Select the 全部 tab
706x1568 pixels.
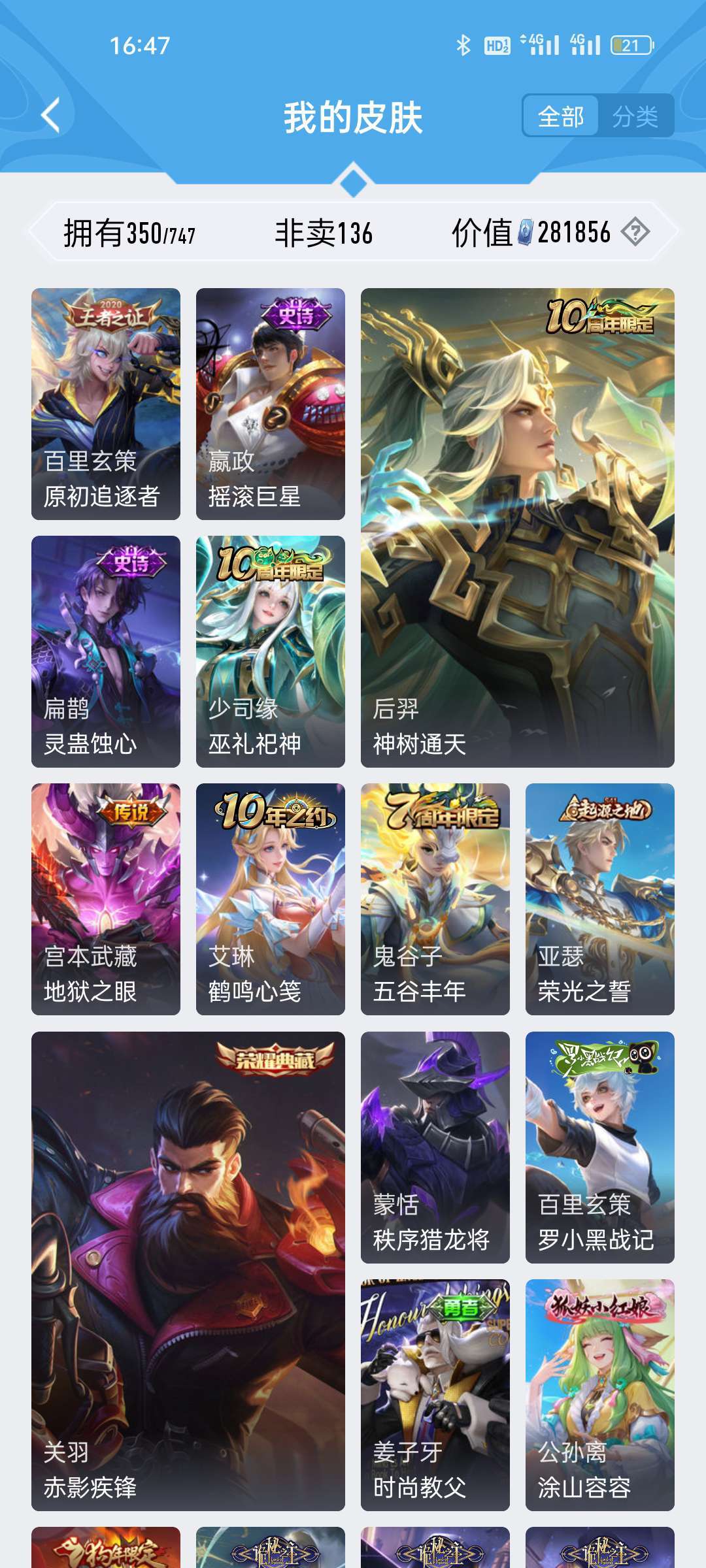coord(561,116)
